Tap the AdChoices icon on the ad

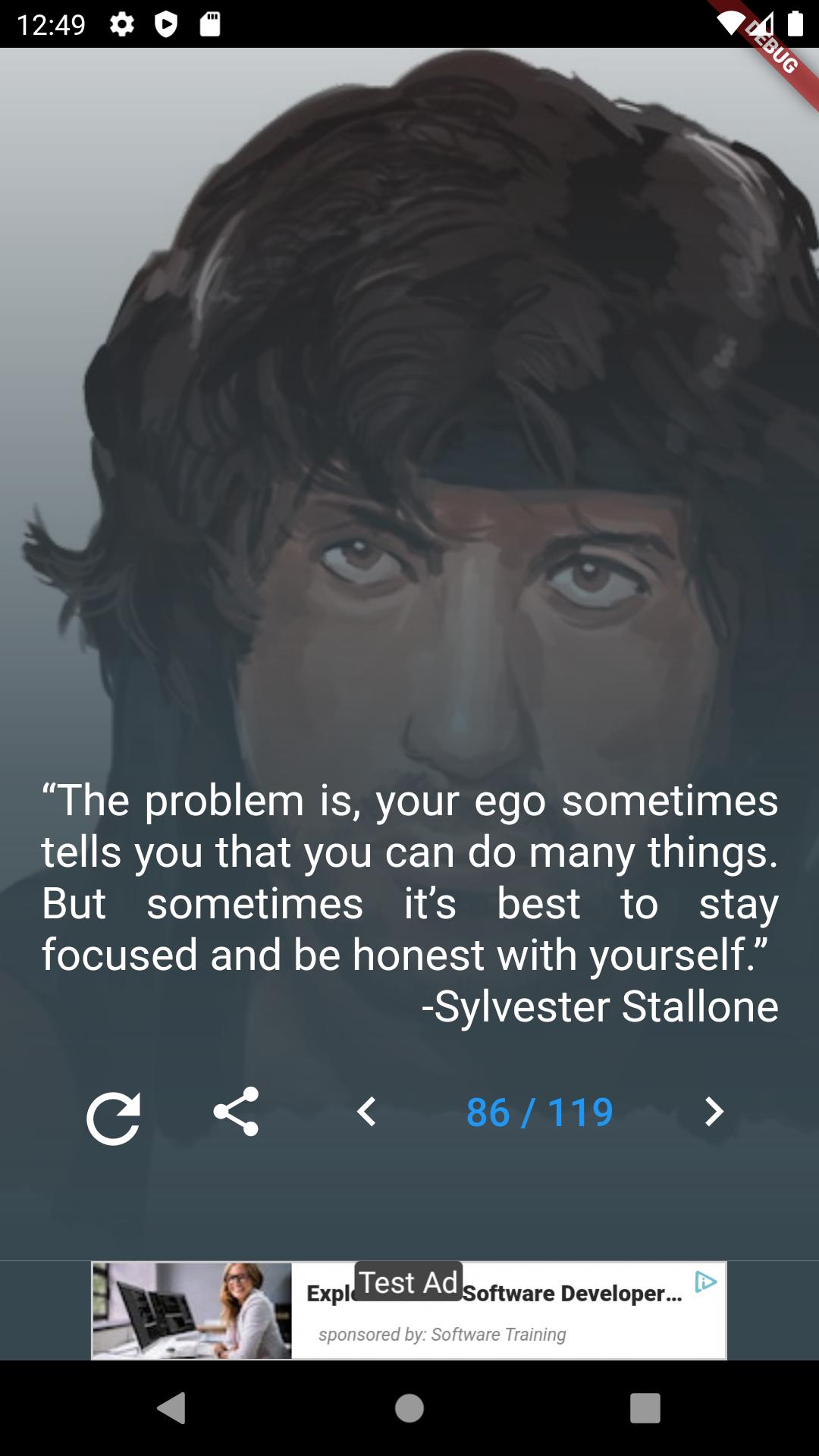[706, 1282]
